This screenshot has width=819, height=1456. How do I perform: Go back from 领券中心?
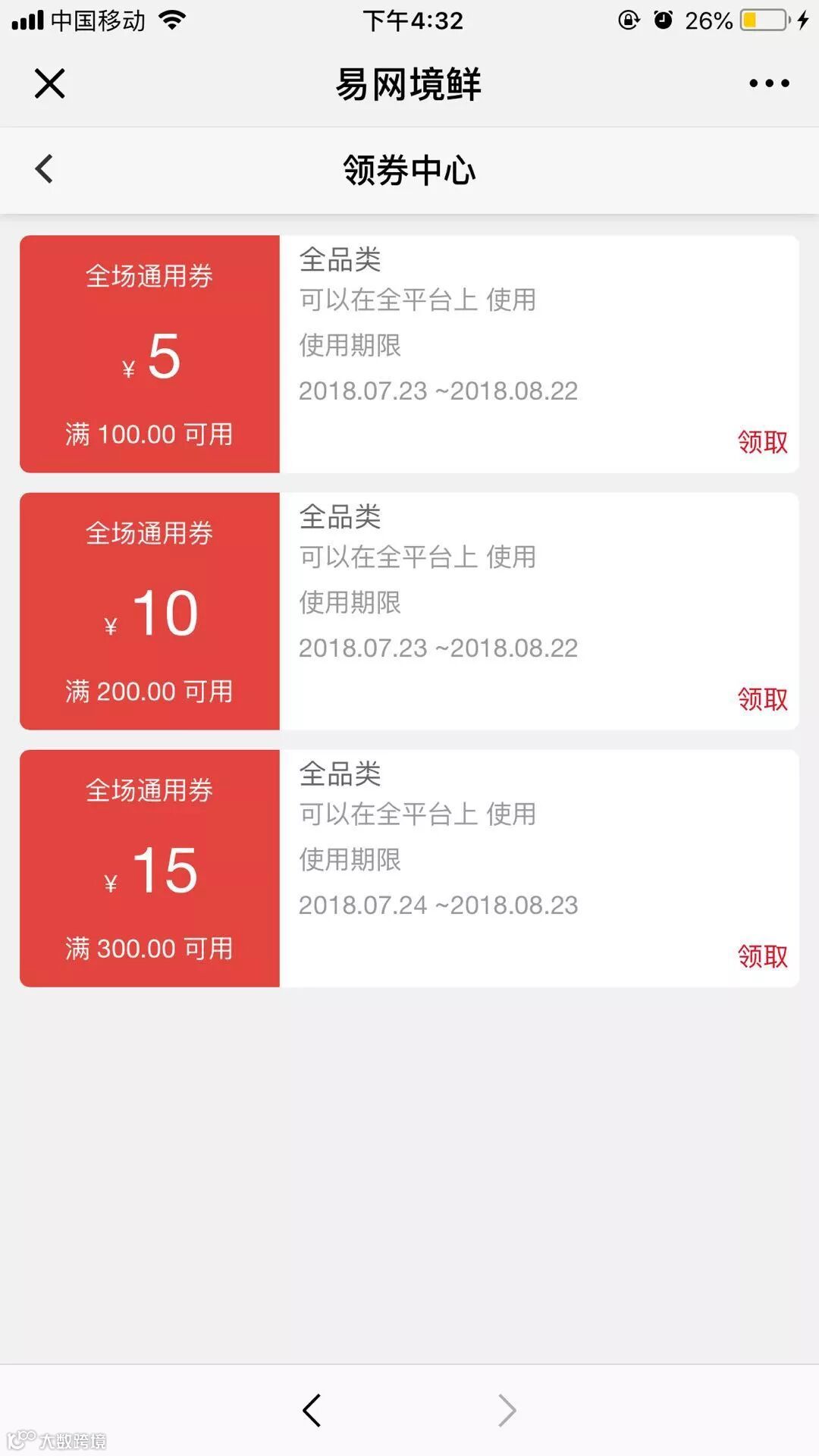click(44, 169)
